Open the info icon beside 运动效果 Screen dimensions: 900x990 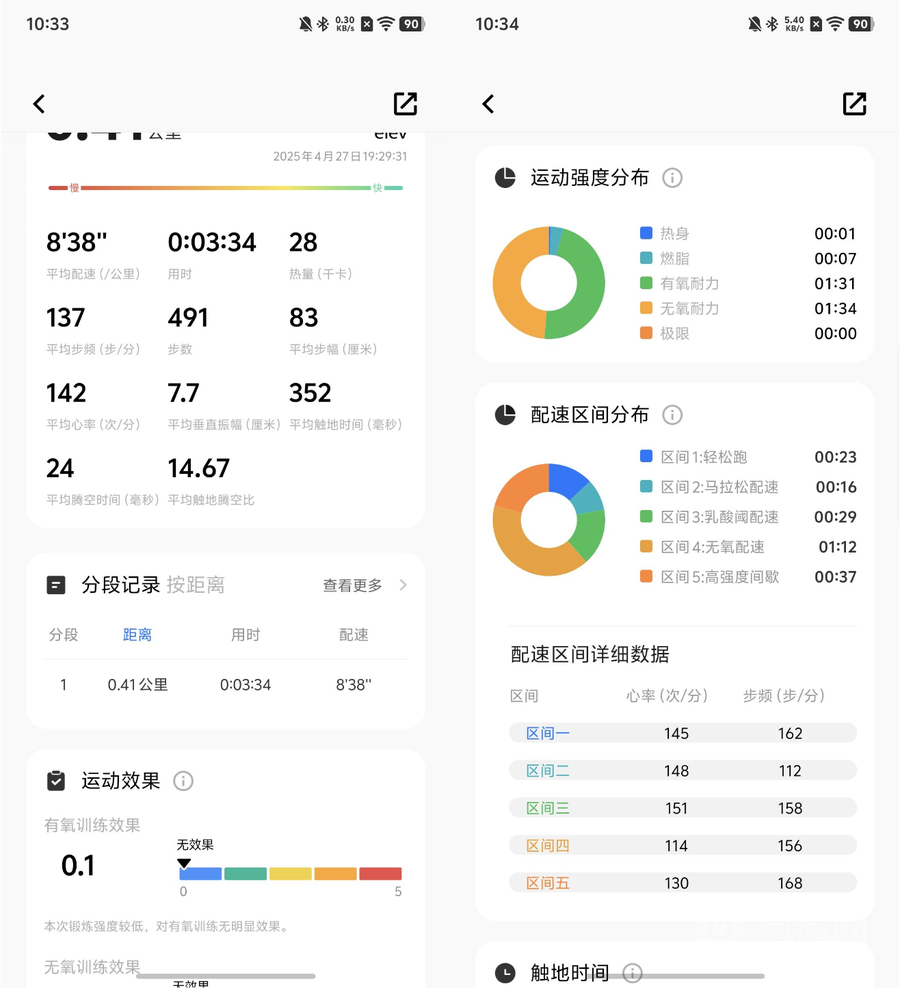pyautogui.click(x=183, y=781)
